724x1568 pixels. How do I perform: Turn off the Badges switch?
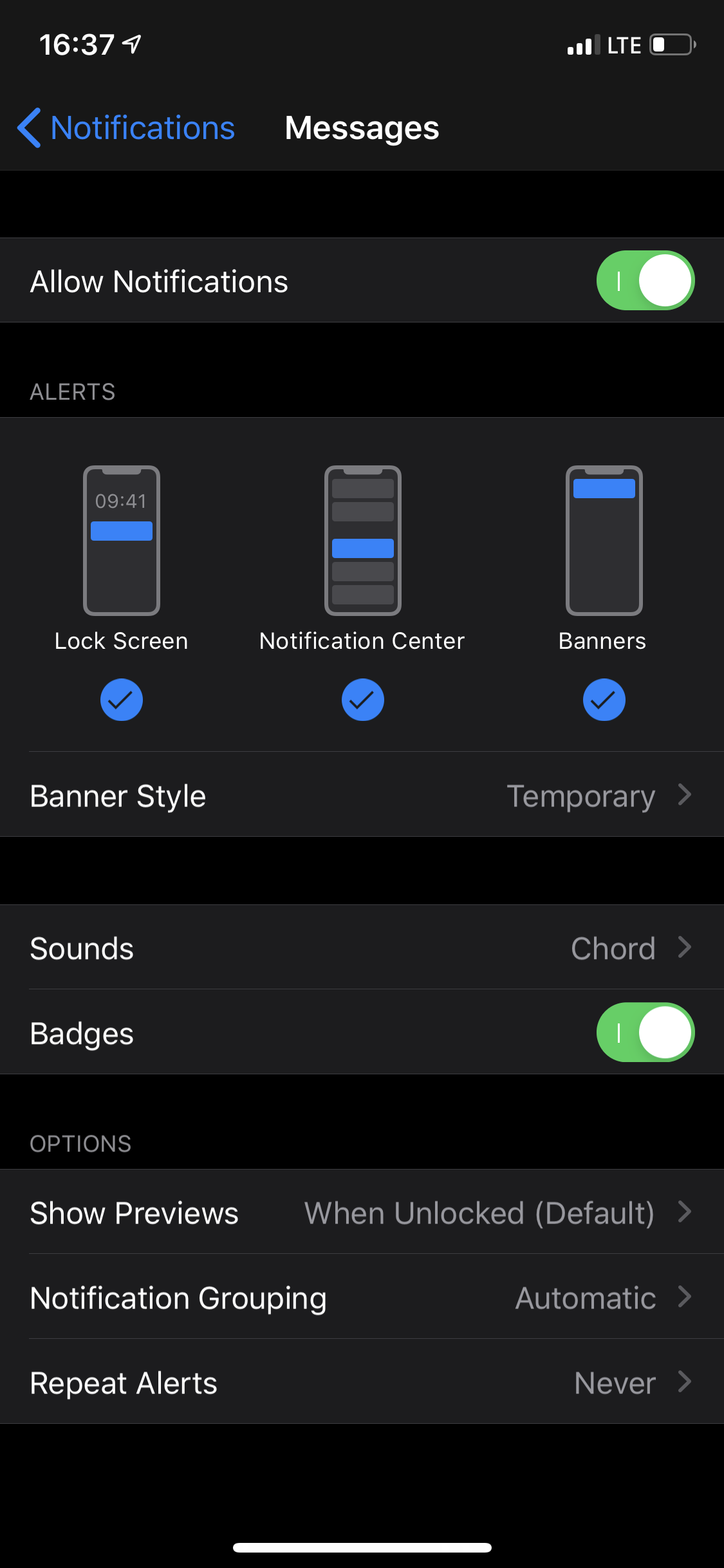coord(645,1032)
